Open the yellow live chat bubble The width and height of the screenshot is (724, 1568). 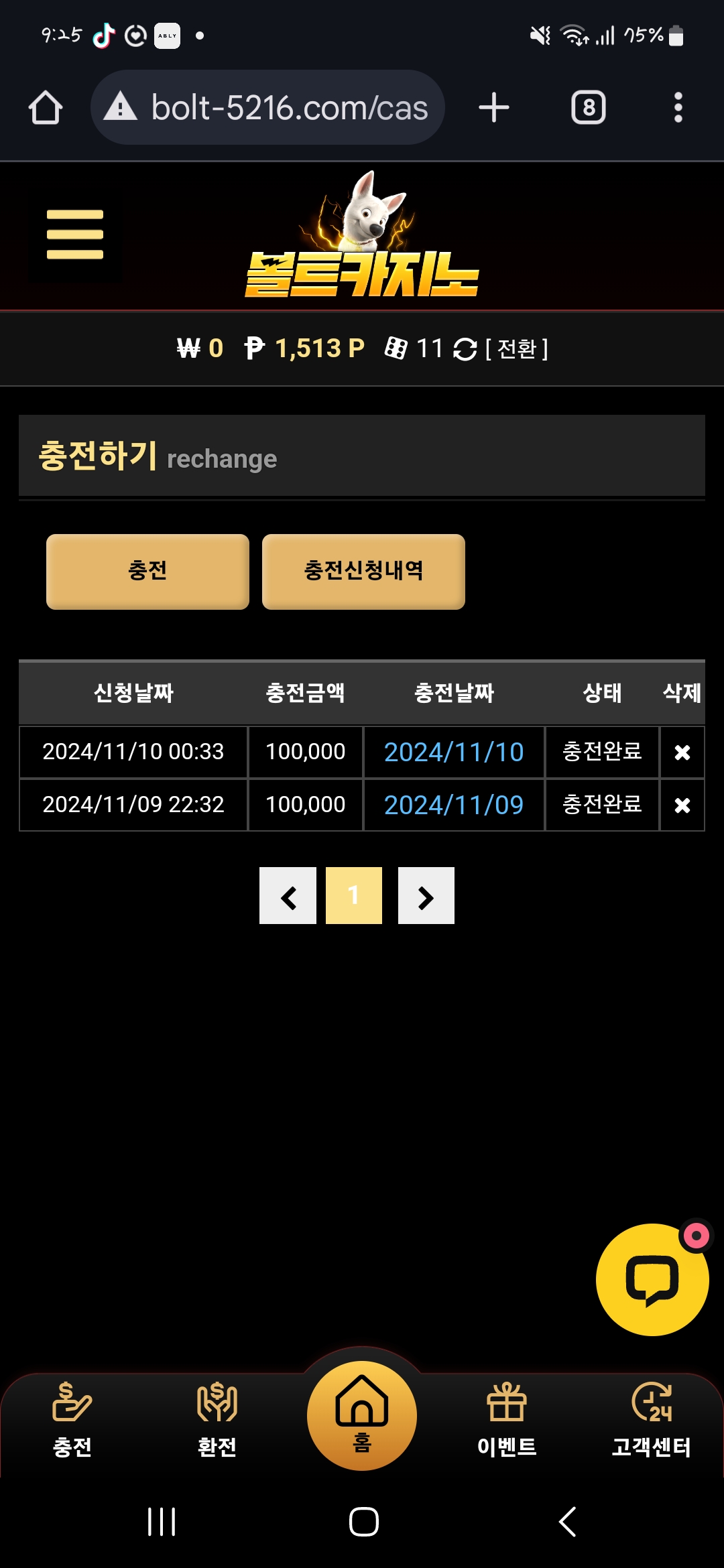coord(652,1280)
